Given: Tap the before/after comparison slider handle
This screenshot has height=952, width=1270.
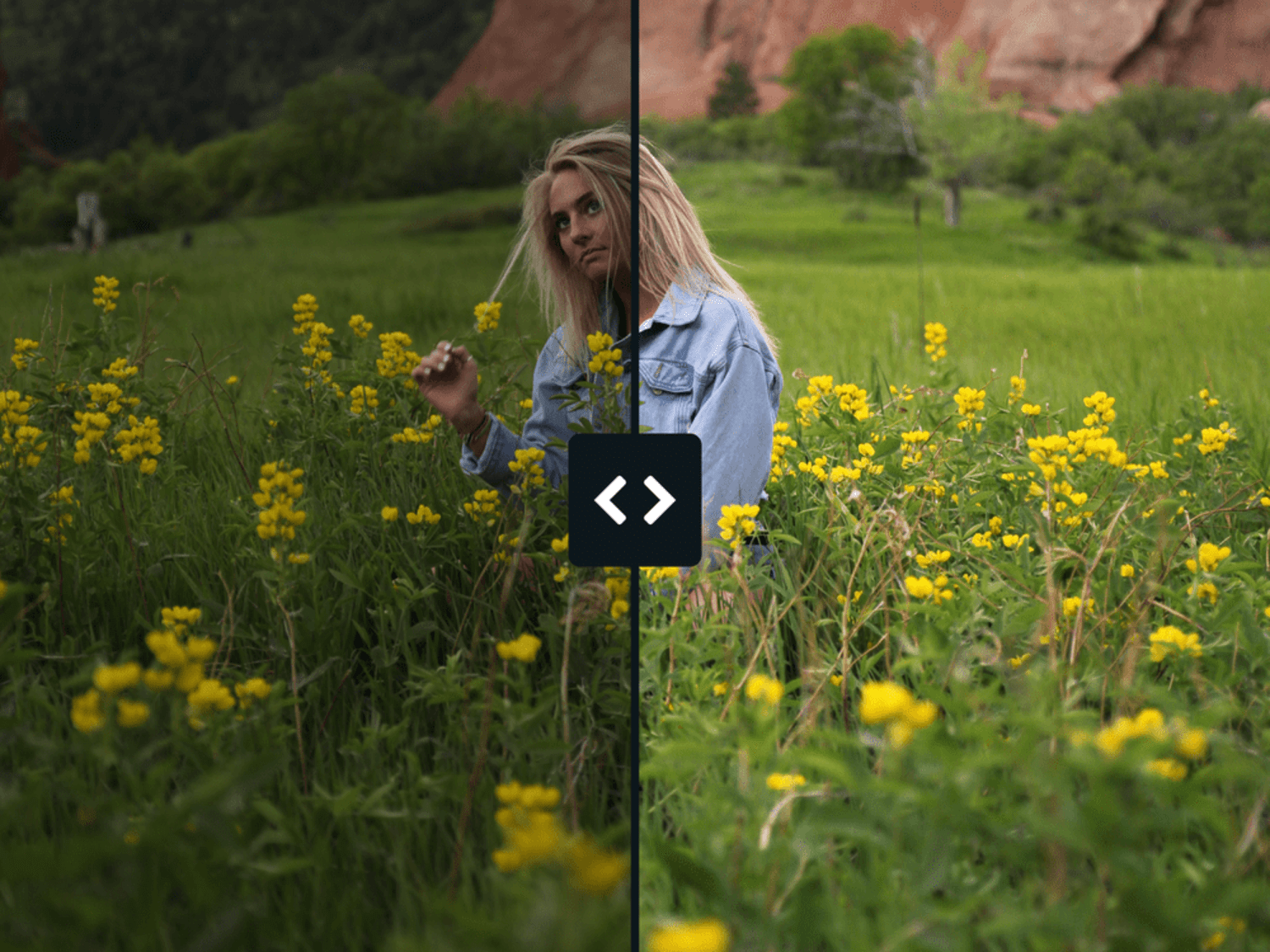Looking at the screenshot, I should 634,499.
